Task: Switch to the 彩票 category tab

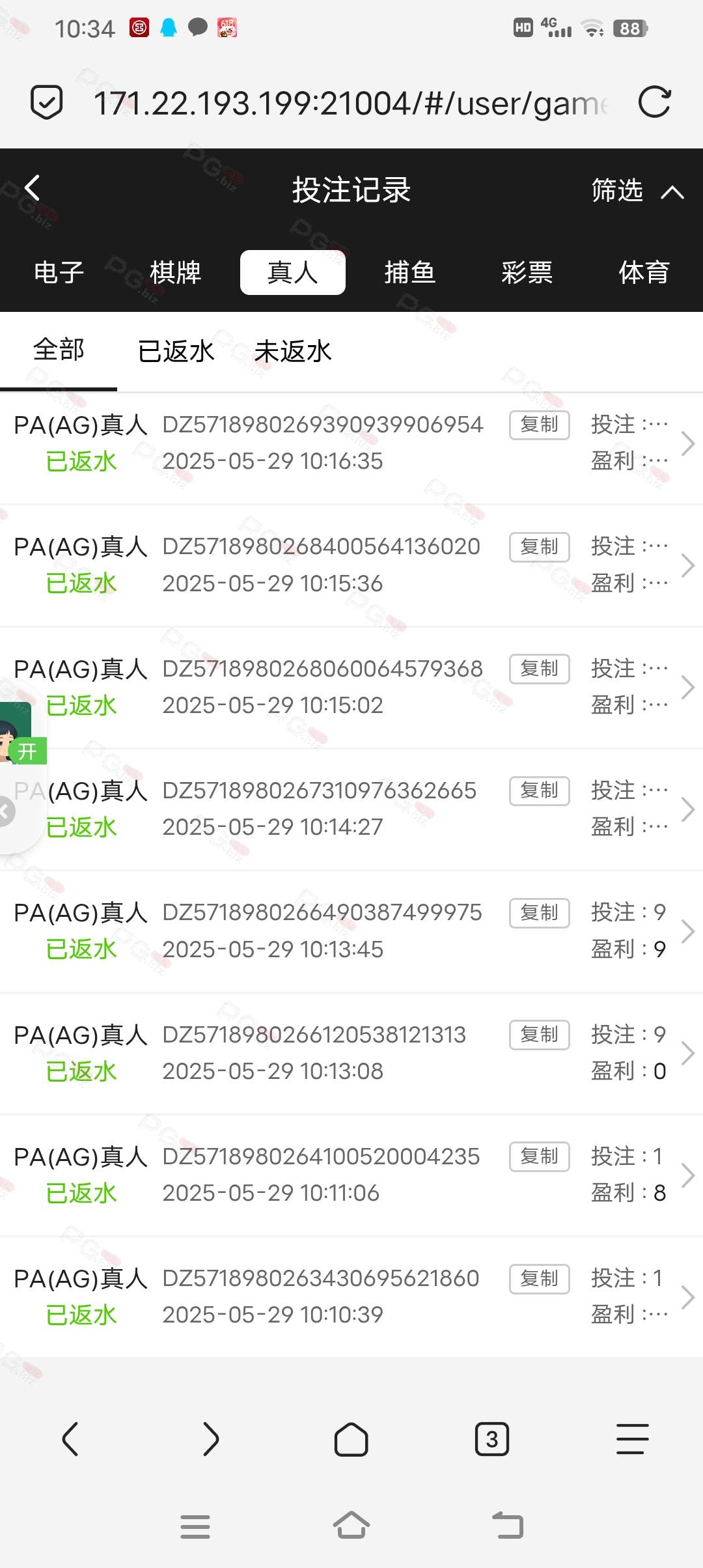Action: pyautogui.click(x=527, y=272)
